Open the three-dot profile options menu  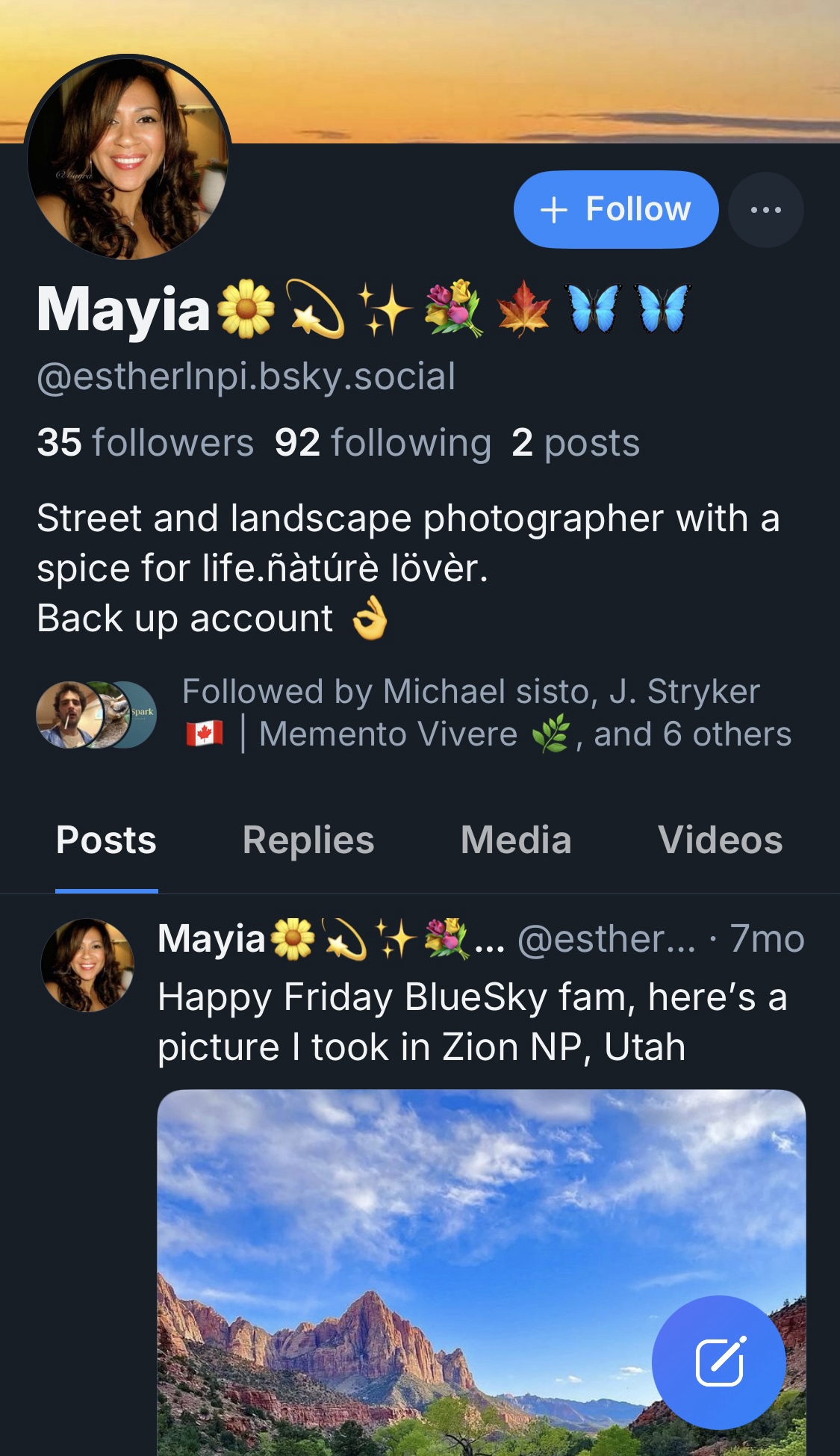pos(765,210)
